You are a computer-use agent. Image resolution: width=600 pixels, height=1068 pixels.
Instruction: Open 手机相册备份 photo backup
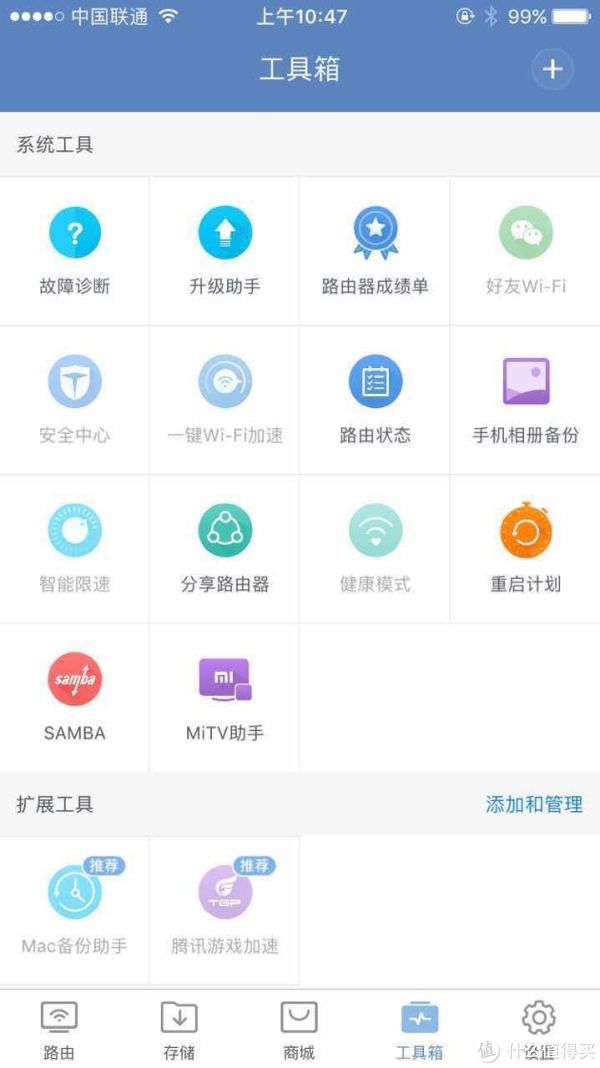click(525, 400)
